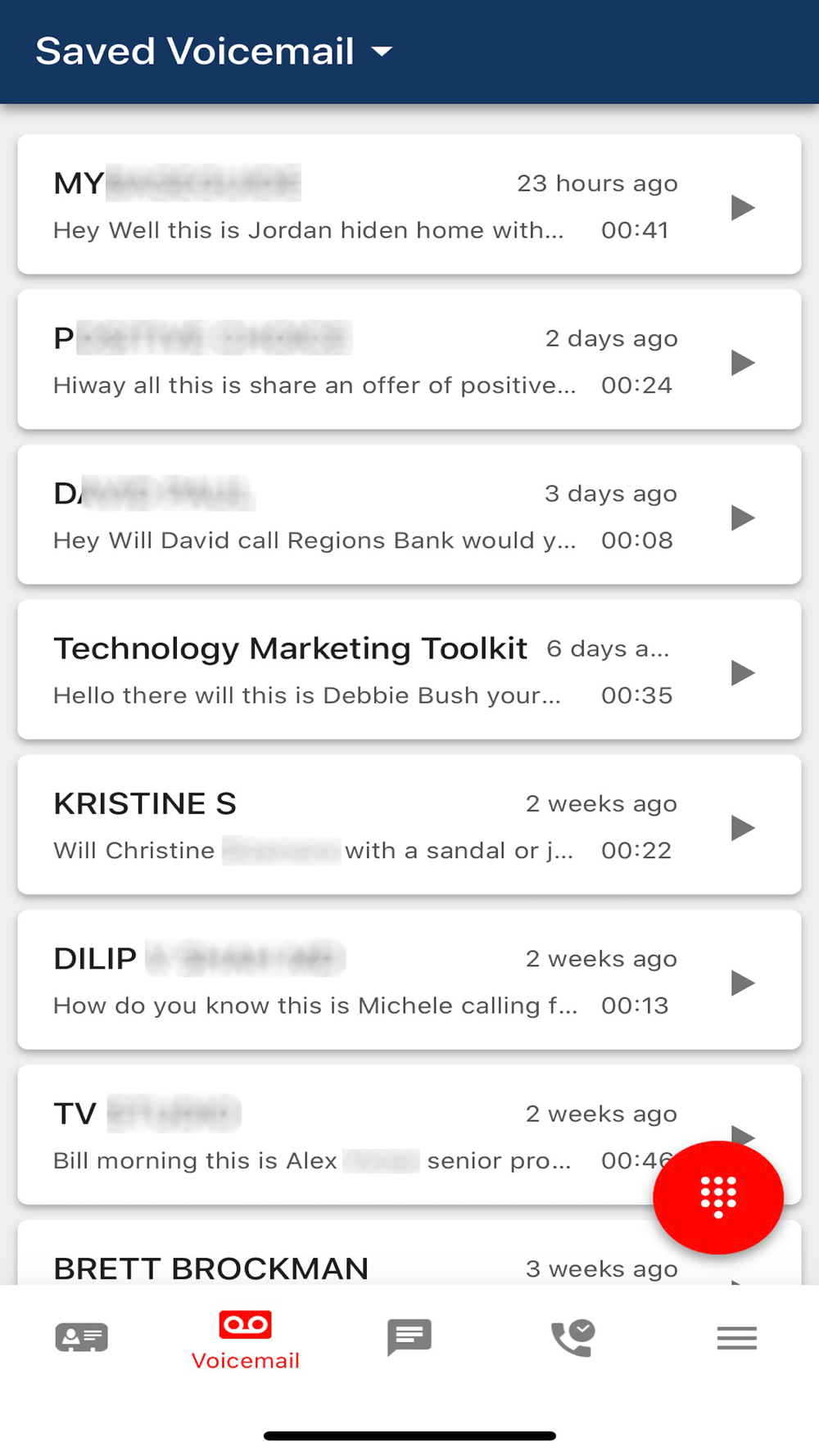The height and width of the screenshot is (1456, 819).
Task: Play the voicemail from 23 hours ago
Action: click(x=742, y=207)
